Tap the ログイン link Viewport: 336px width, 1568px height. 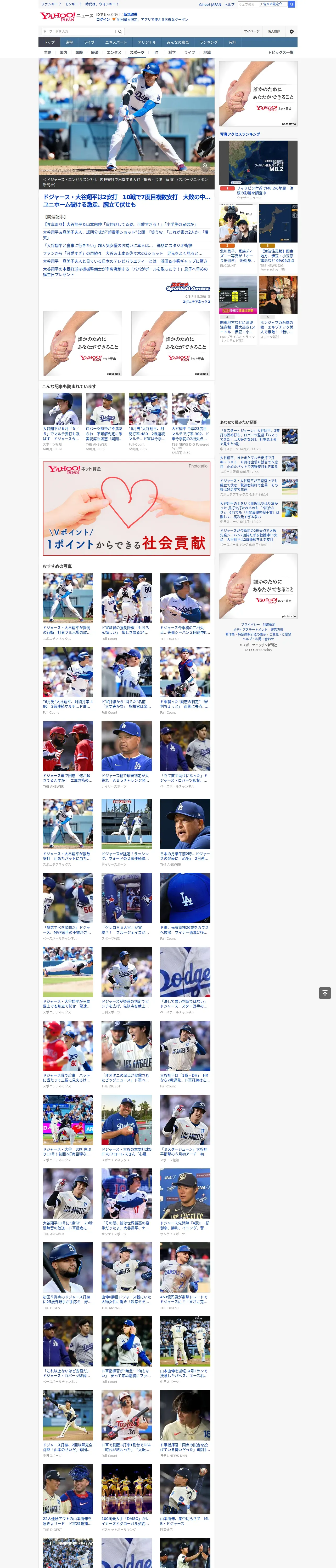pos(103,20)
